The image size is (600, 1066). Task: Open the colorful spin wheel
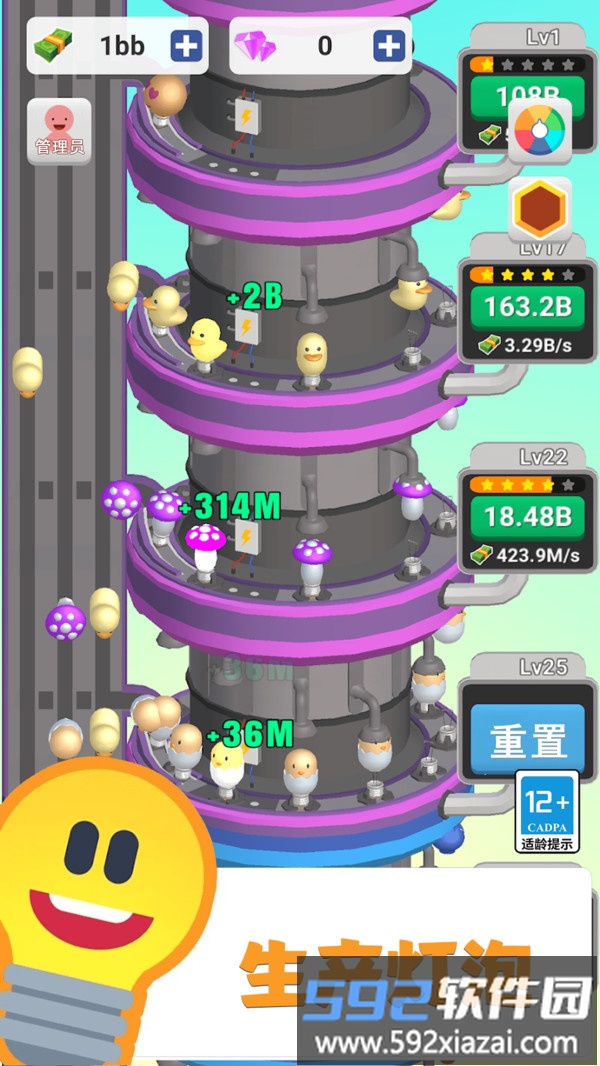tap(540, 130)
